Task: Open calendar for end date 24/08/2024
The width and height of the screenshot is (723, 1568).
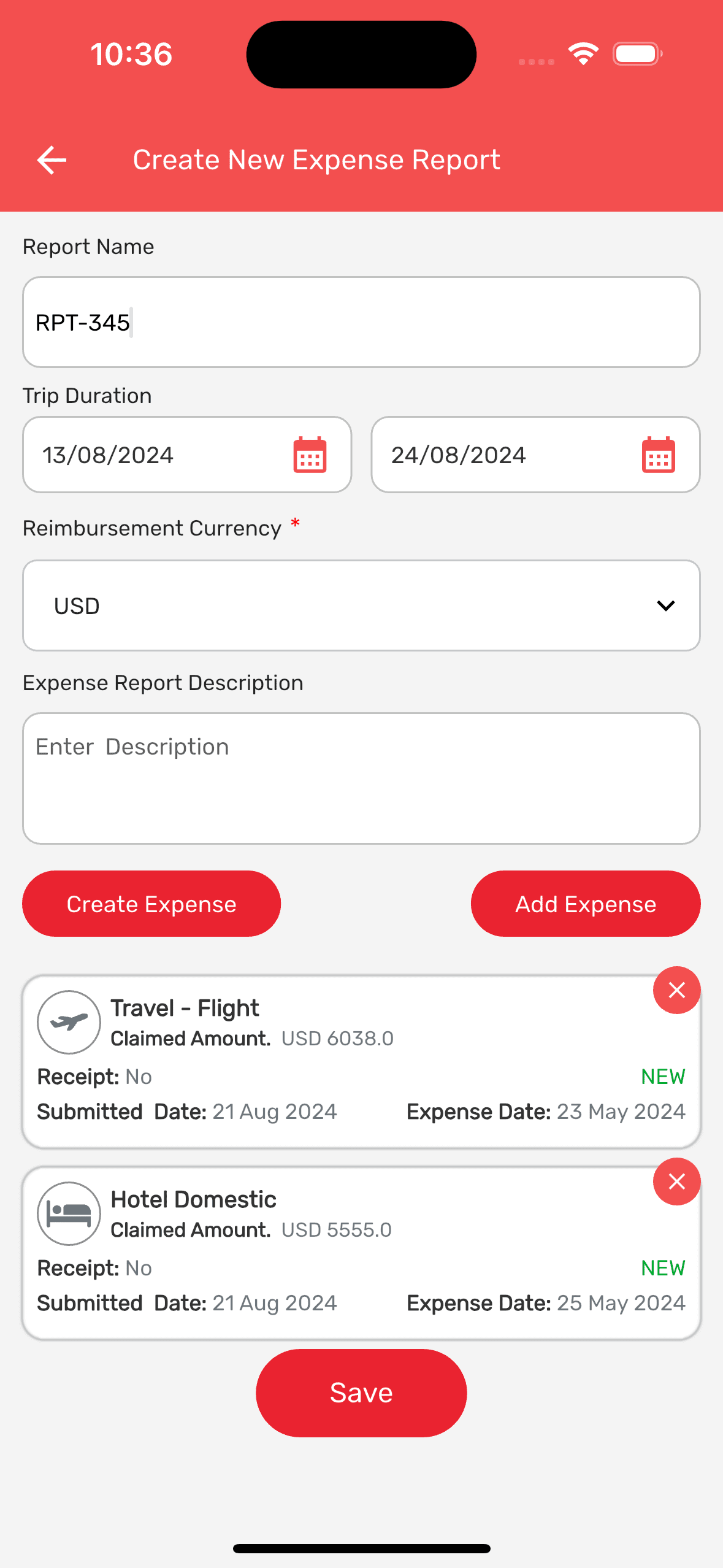Action: 658,455
